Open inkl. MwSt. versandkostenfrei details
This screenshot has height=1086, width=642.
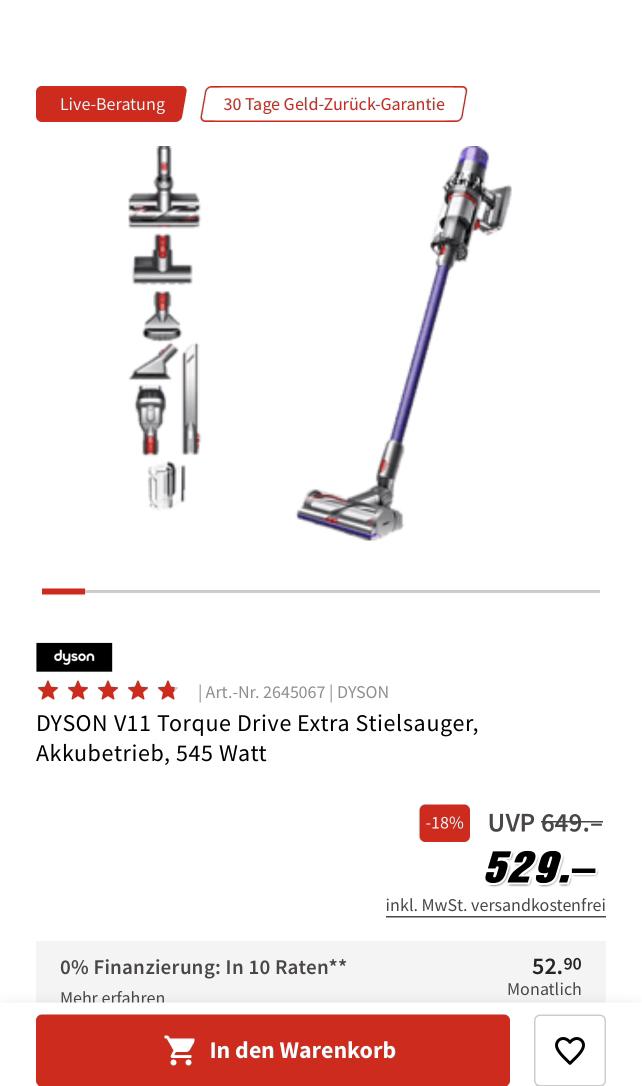(495, 905)
